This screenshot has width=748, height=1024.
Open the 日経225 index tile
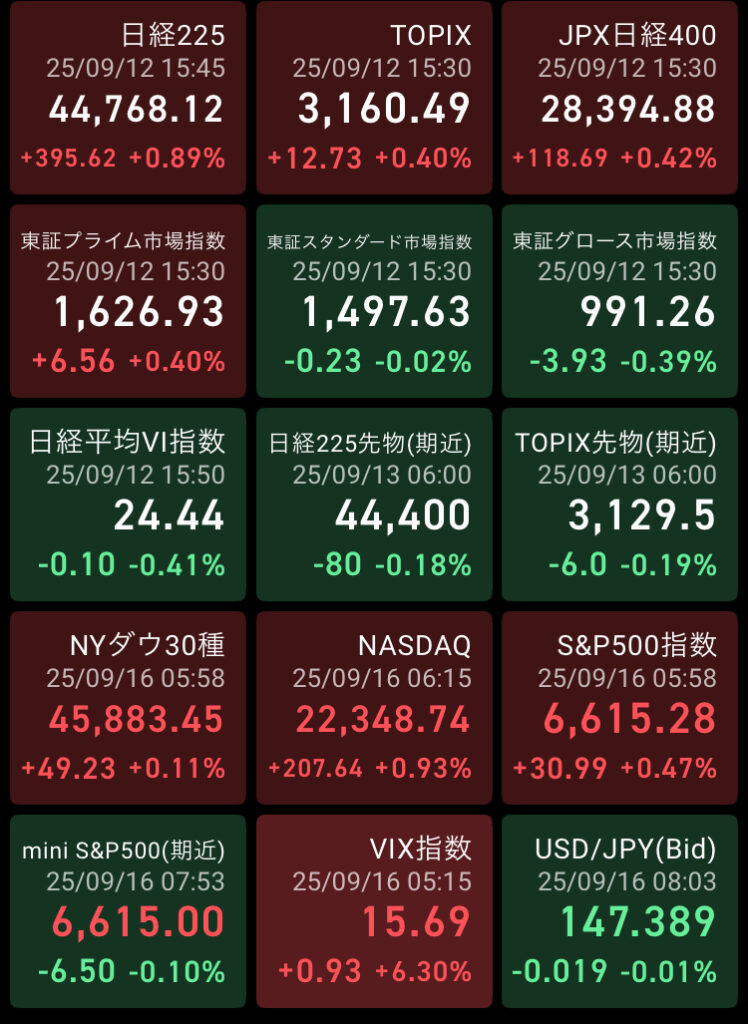click(x=128, y=98)
